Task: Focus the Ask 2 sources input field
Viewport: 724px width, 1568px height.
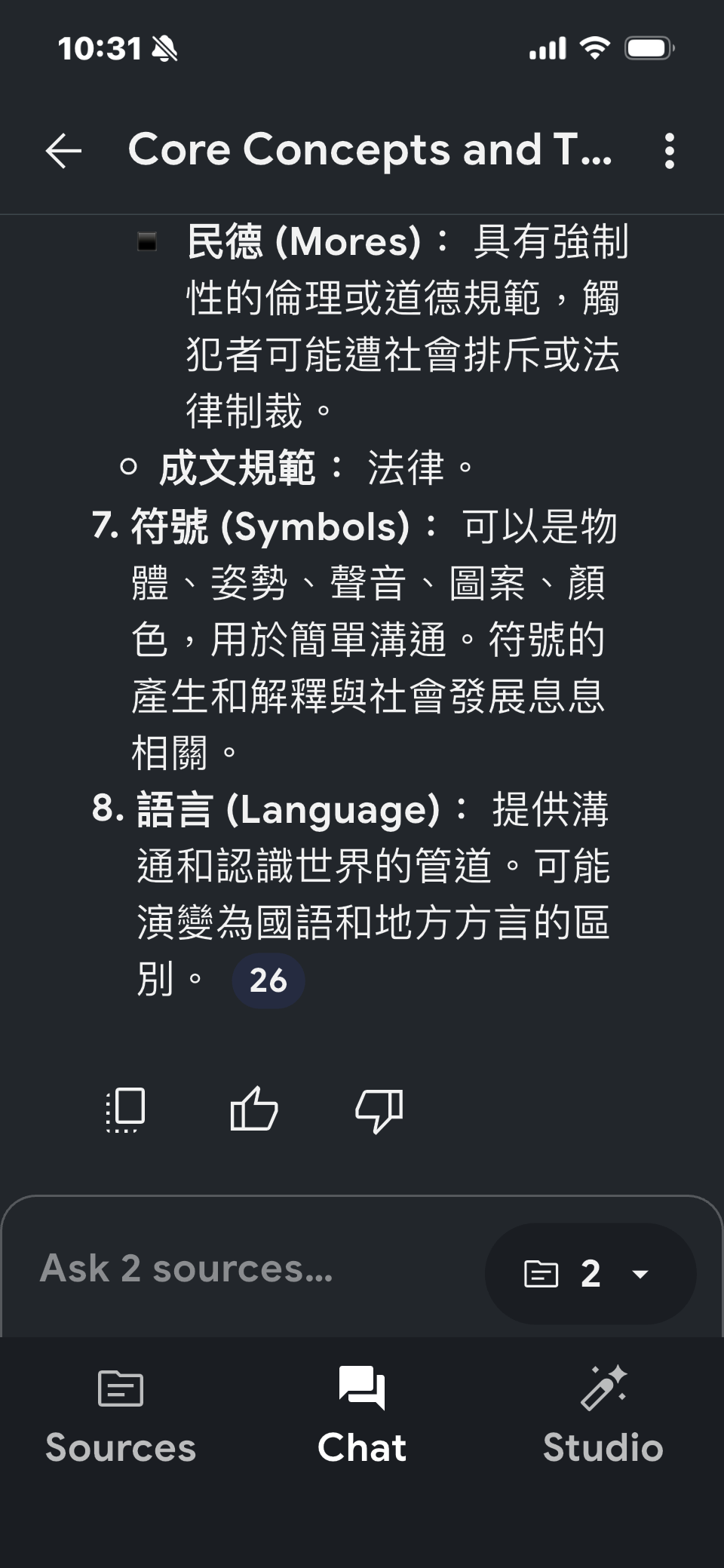Action: (226, 1269)
